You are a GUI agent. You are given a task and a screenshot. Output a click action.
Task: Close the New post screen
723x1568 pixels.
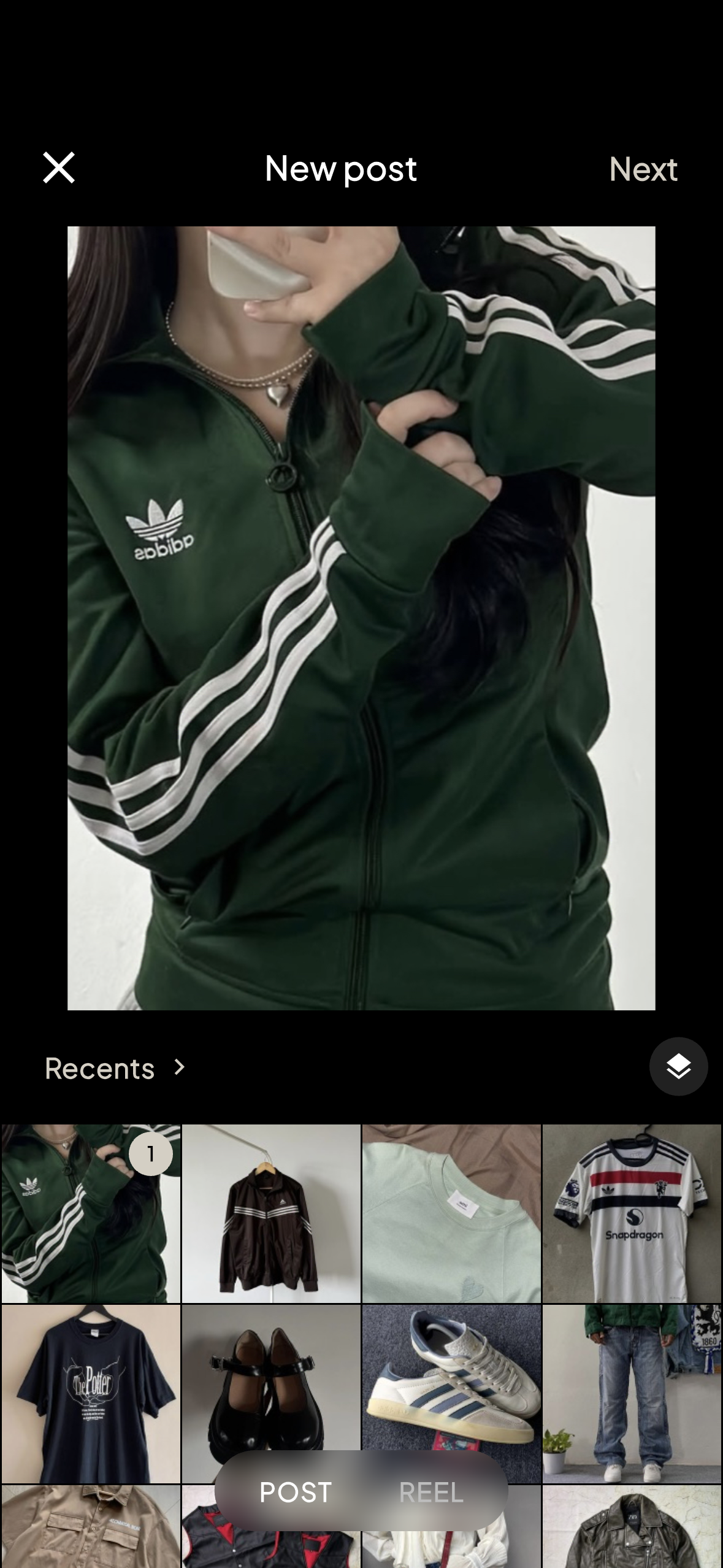click(59, 168)
